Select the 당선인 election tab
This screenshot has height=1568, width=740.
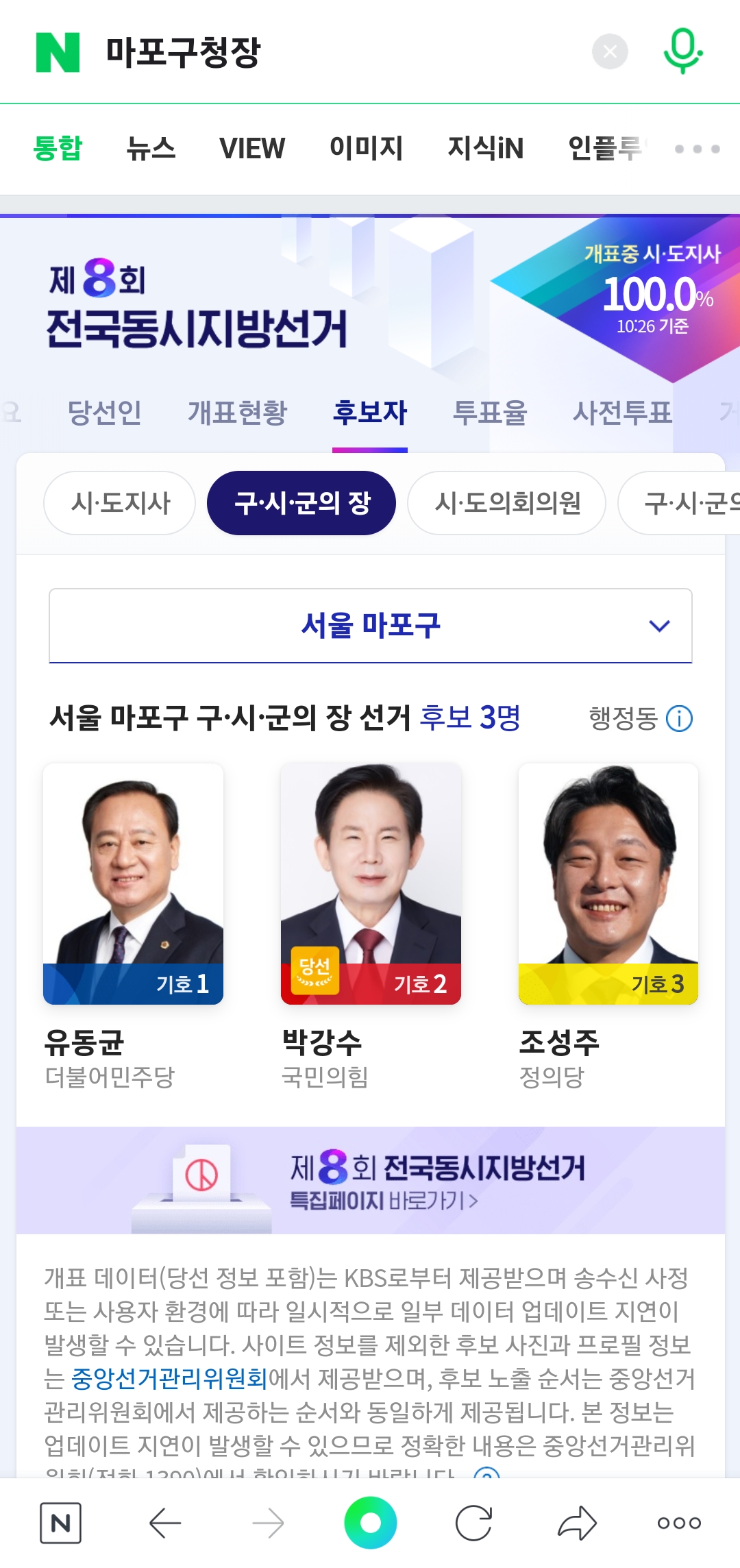click(x=105, y=413)
